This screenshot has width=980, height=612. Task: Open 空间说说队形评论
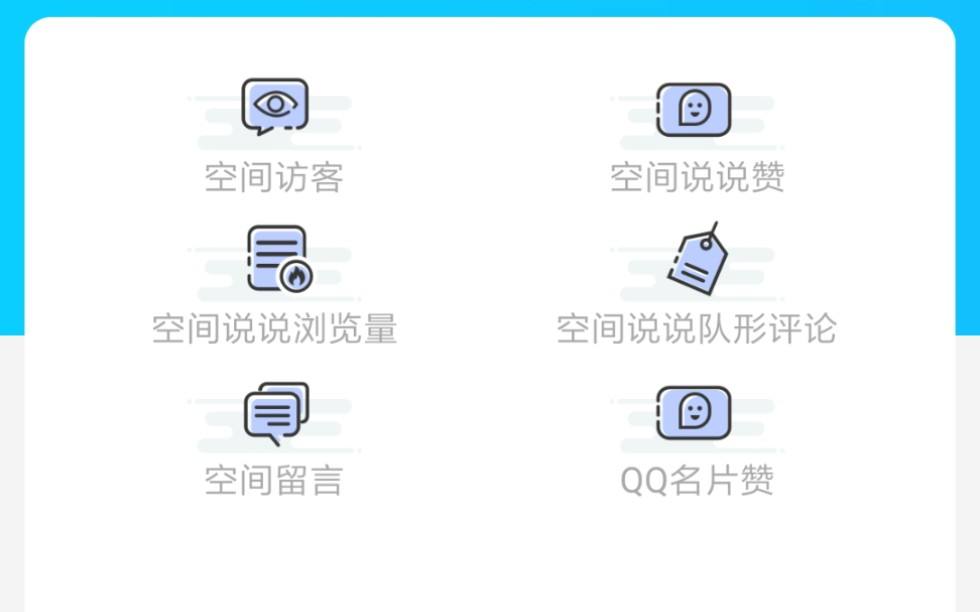click(x=696, y=288)
